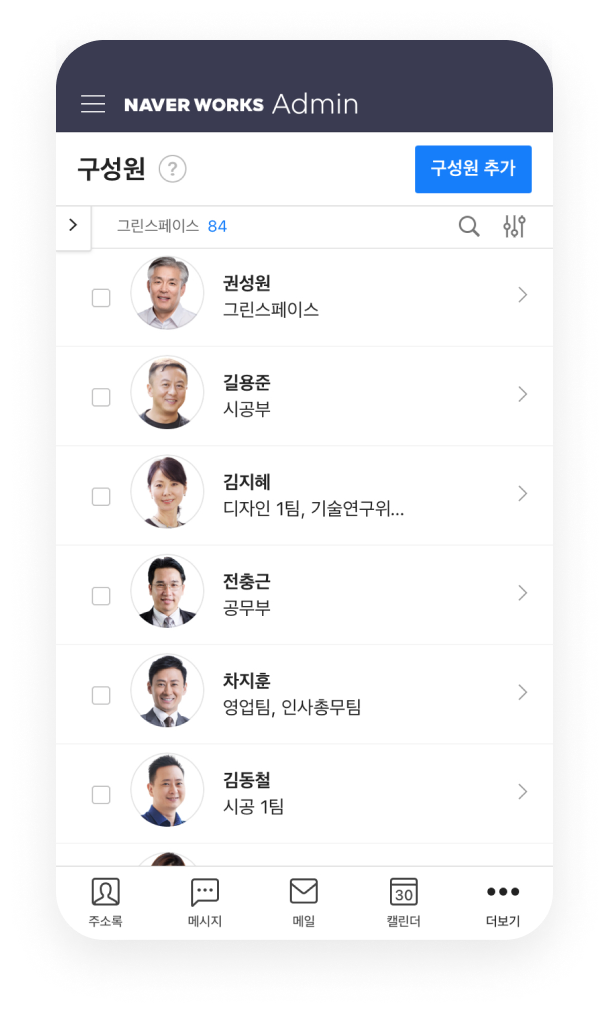Image resolution: width=609 pixels, height=1012 pixels.
Task: Open 김동철's member entry
Action: coord(300,792)
